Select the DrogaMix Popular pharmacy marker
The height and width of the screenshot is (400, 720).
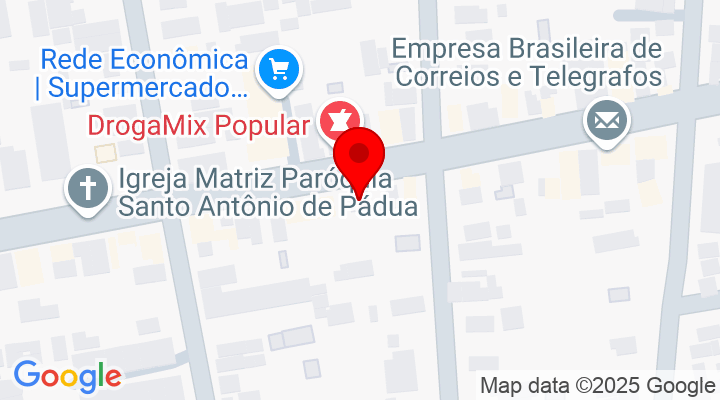click(336, 121)
